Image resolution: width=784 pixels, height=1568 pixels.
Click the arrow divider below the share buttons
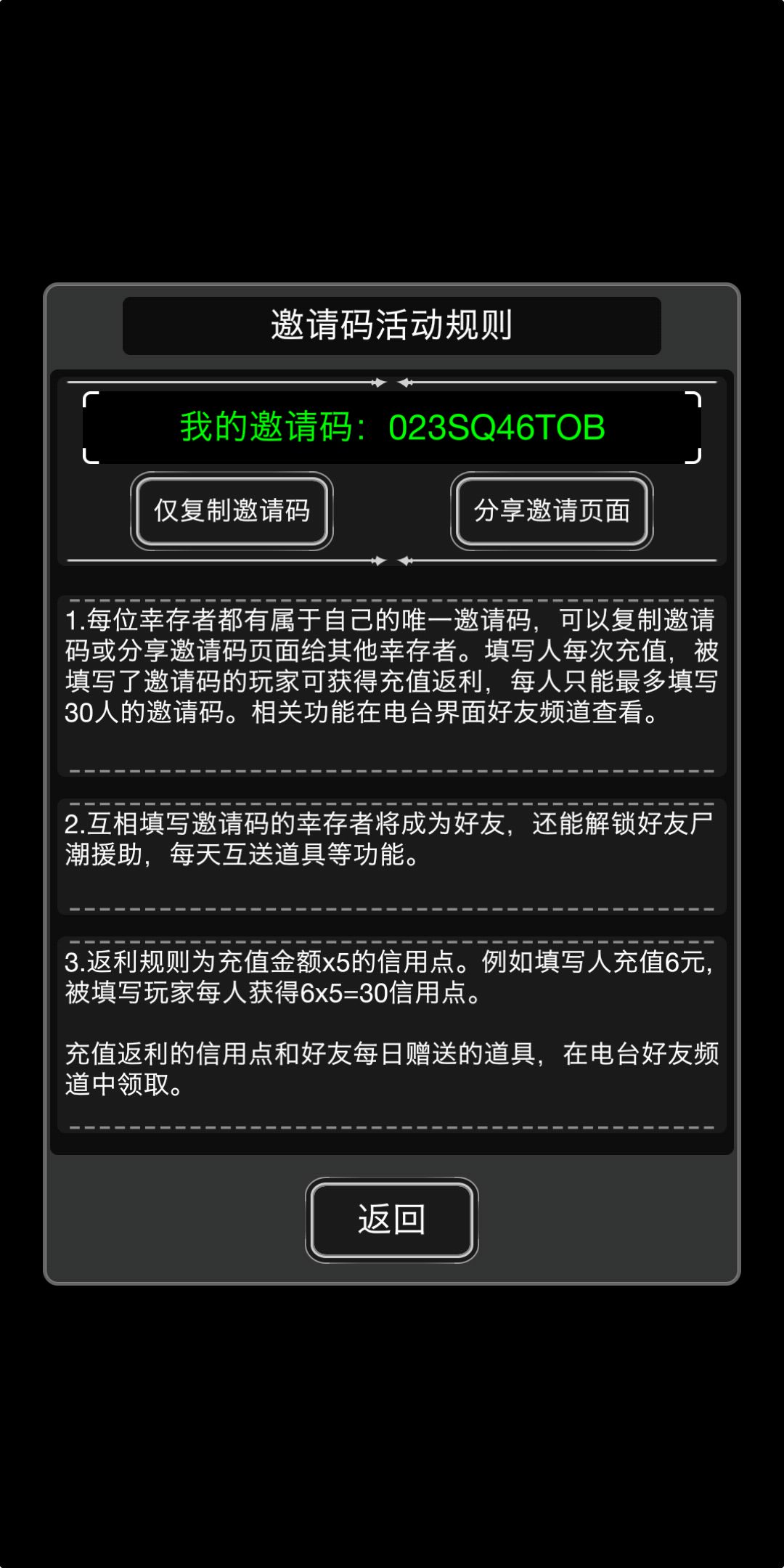pyautogui.click(x=392, y=560)
